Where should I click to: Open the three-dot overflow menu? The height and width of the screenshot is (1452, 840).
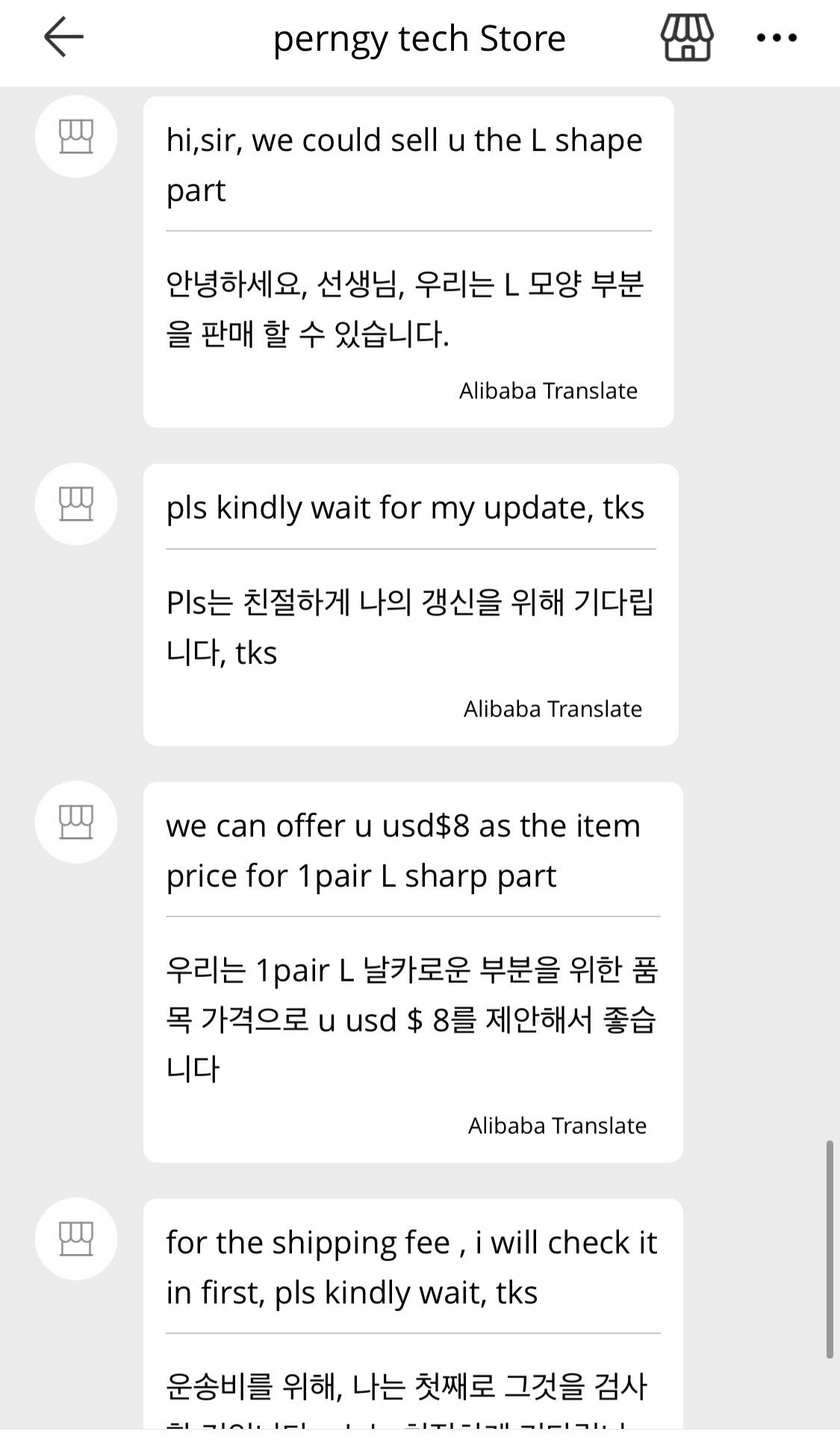pos(777,37)
